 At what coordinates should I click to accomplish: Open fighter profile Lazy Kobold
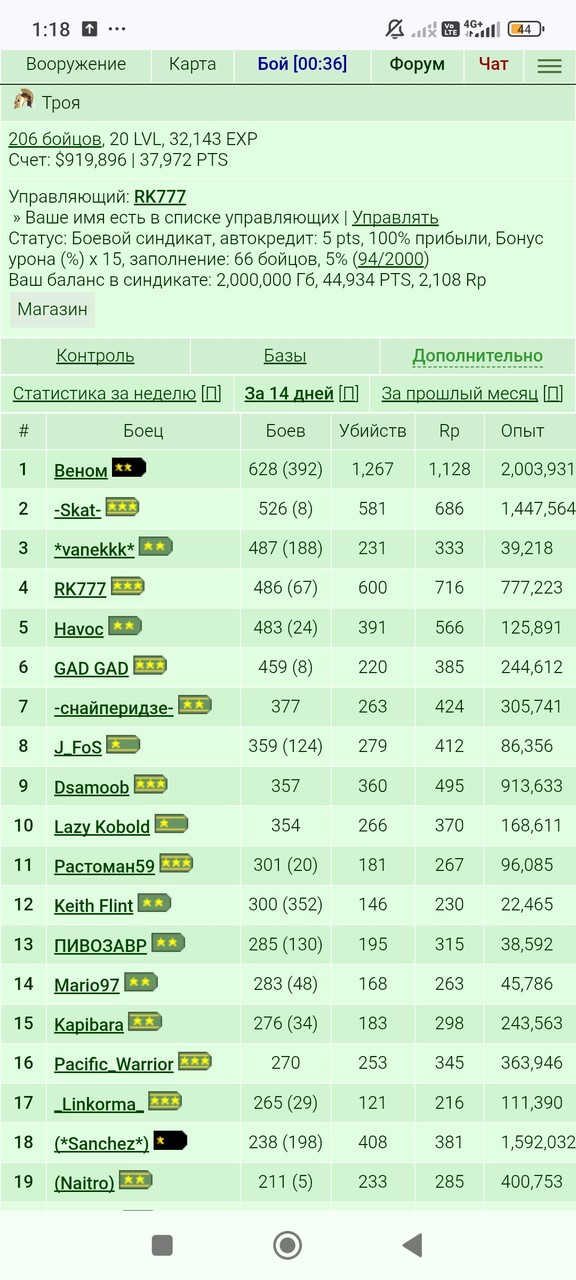[102, 826]
